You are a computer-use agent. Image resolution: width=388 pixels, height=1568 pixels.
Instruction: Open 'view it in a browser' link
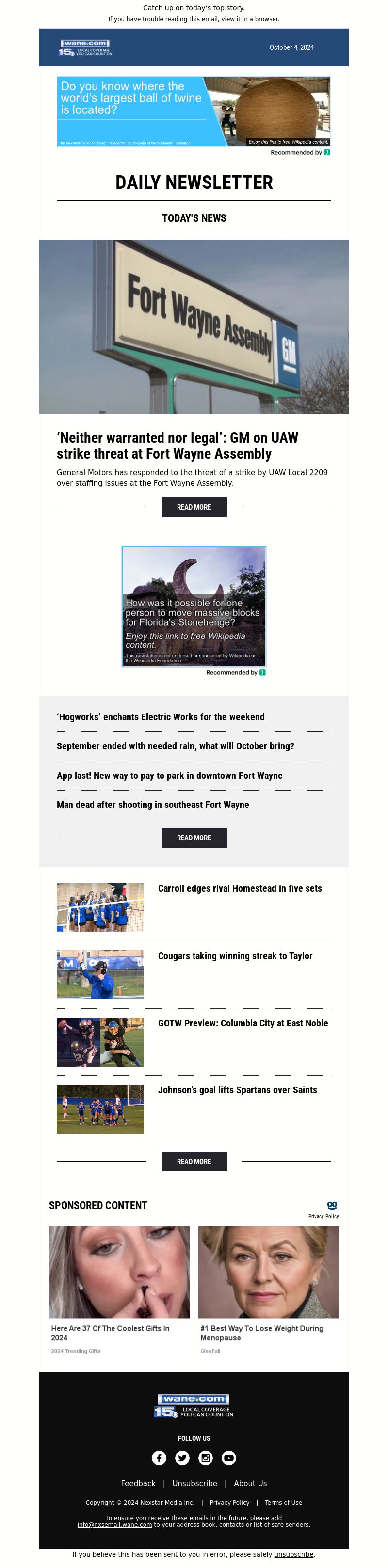(x=249, y=19)
